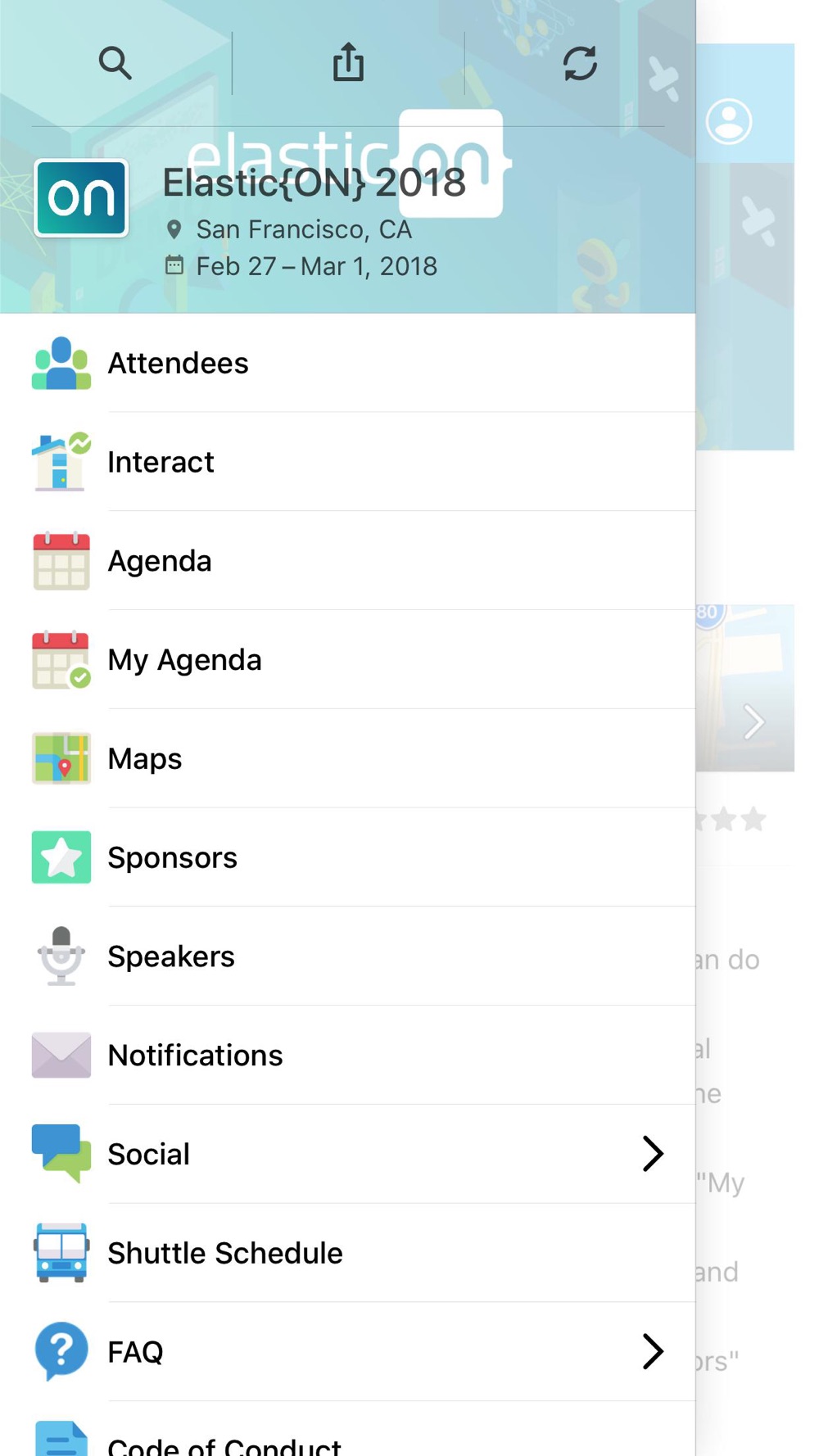
Task: Check Notifications
Action: tap(195, 1056)
